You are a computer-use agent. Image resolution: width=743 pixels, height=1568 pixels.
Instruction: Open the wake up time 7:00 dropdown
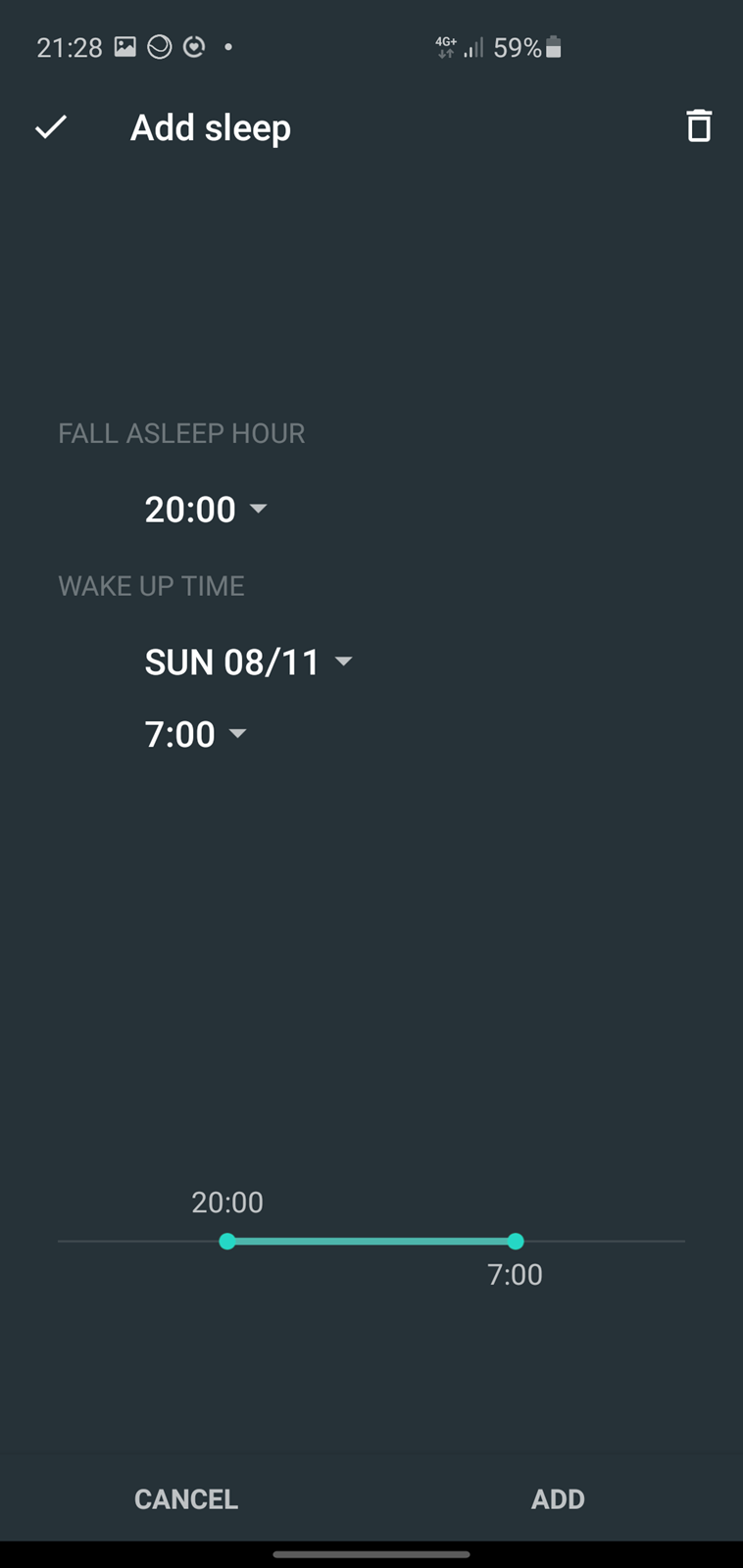pyautogui.click(x=195, y=735)
